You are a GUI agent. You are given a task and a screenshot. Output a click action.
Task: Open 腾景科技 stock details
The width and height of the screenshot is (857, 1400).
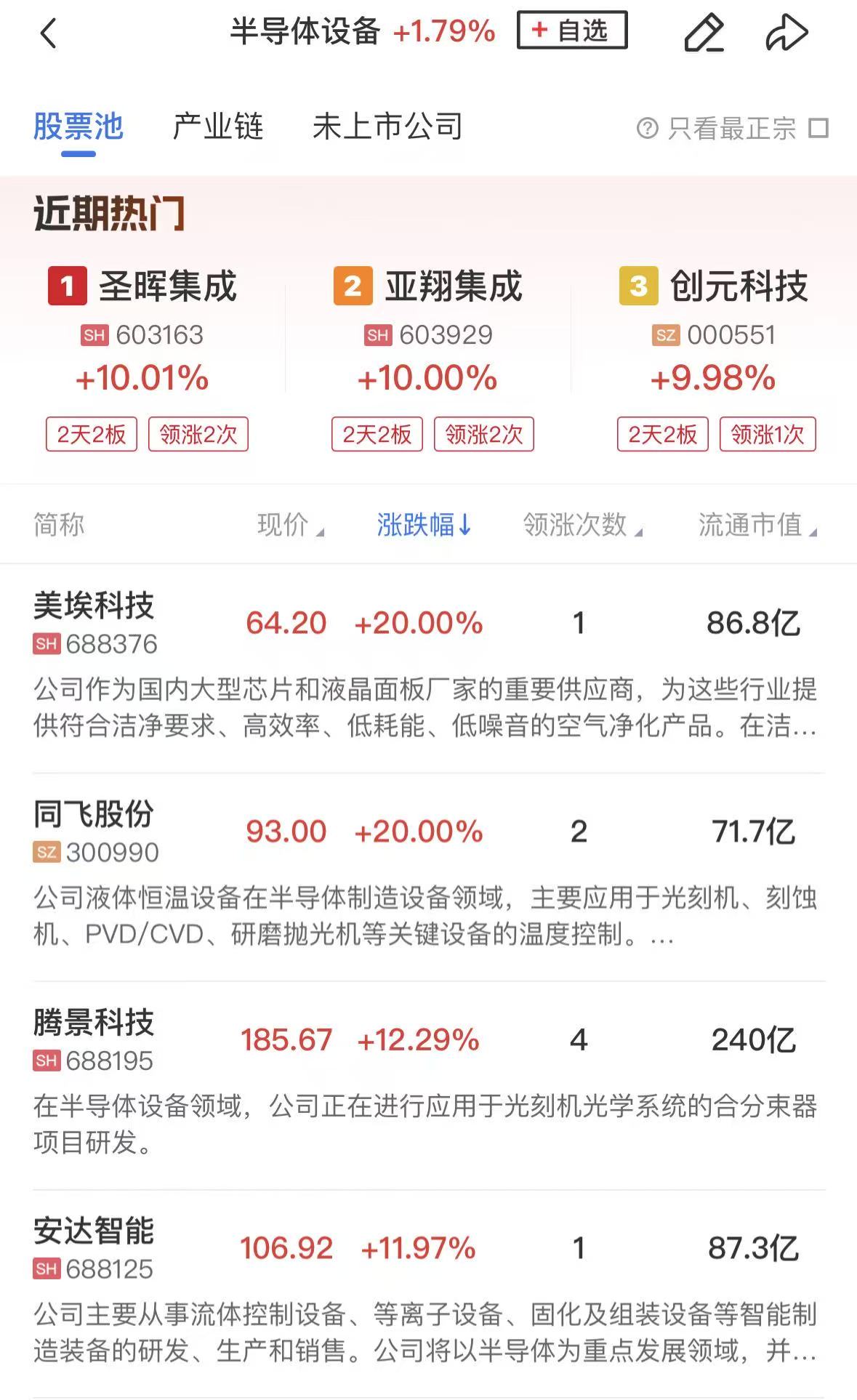point(94,1039)
